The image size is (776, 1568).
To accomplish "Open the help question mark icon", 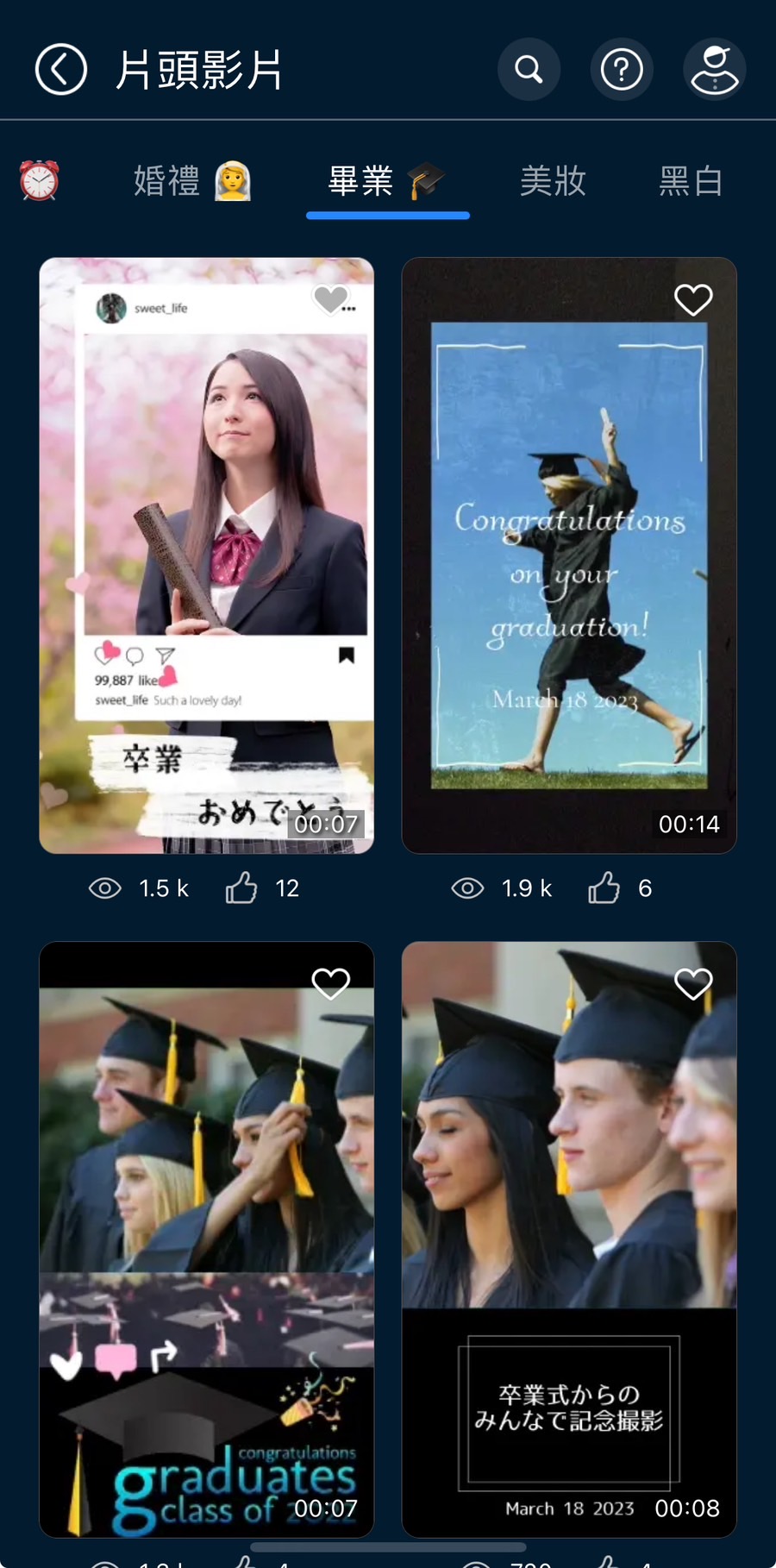I will point(622,69).
